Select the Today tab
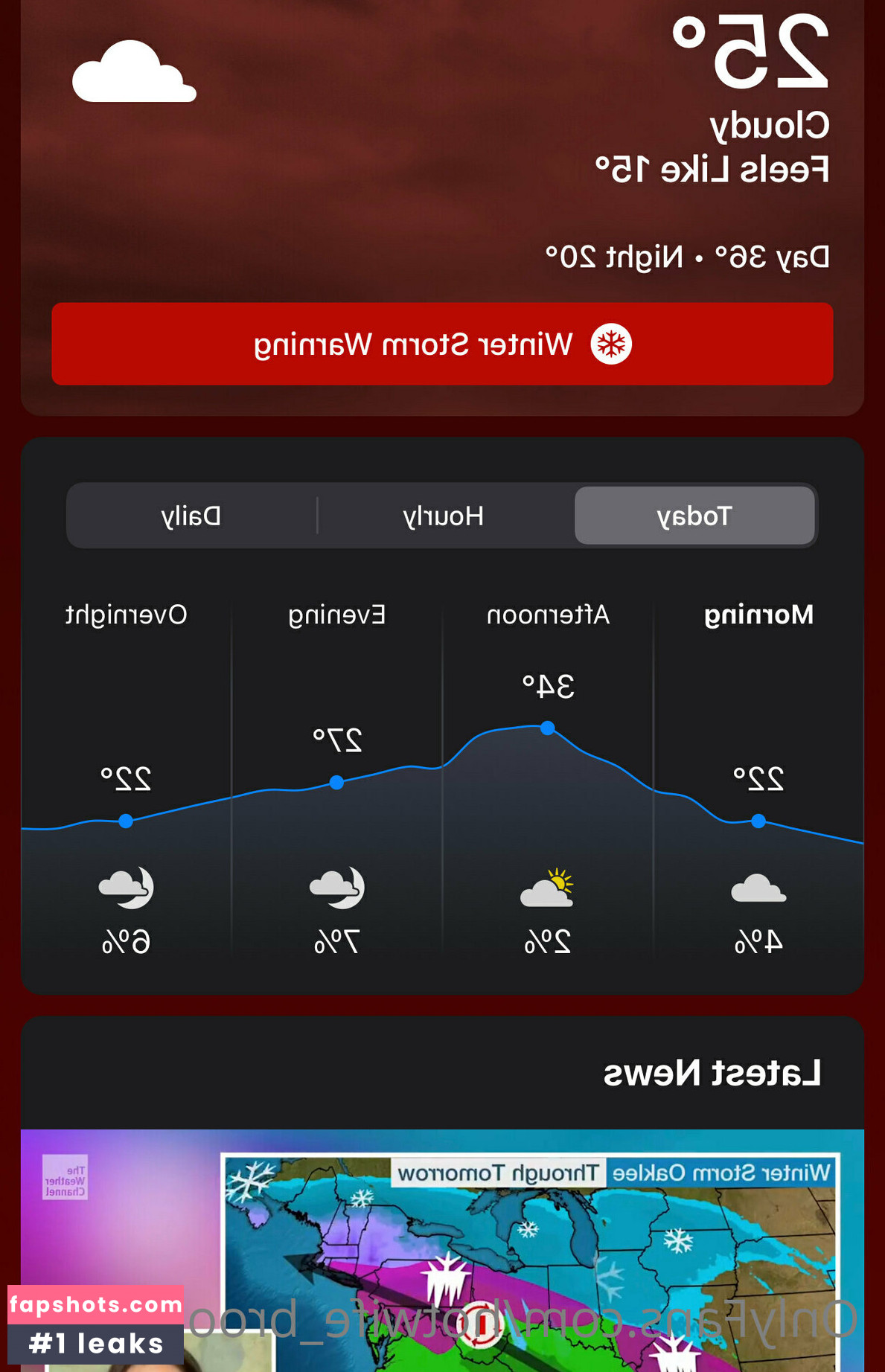 (x=694, y=516)
